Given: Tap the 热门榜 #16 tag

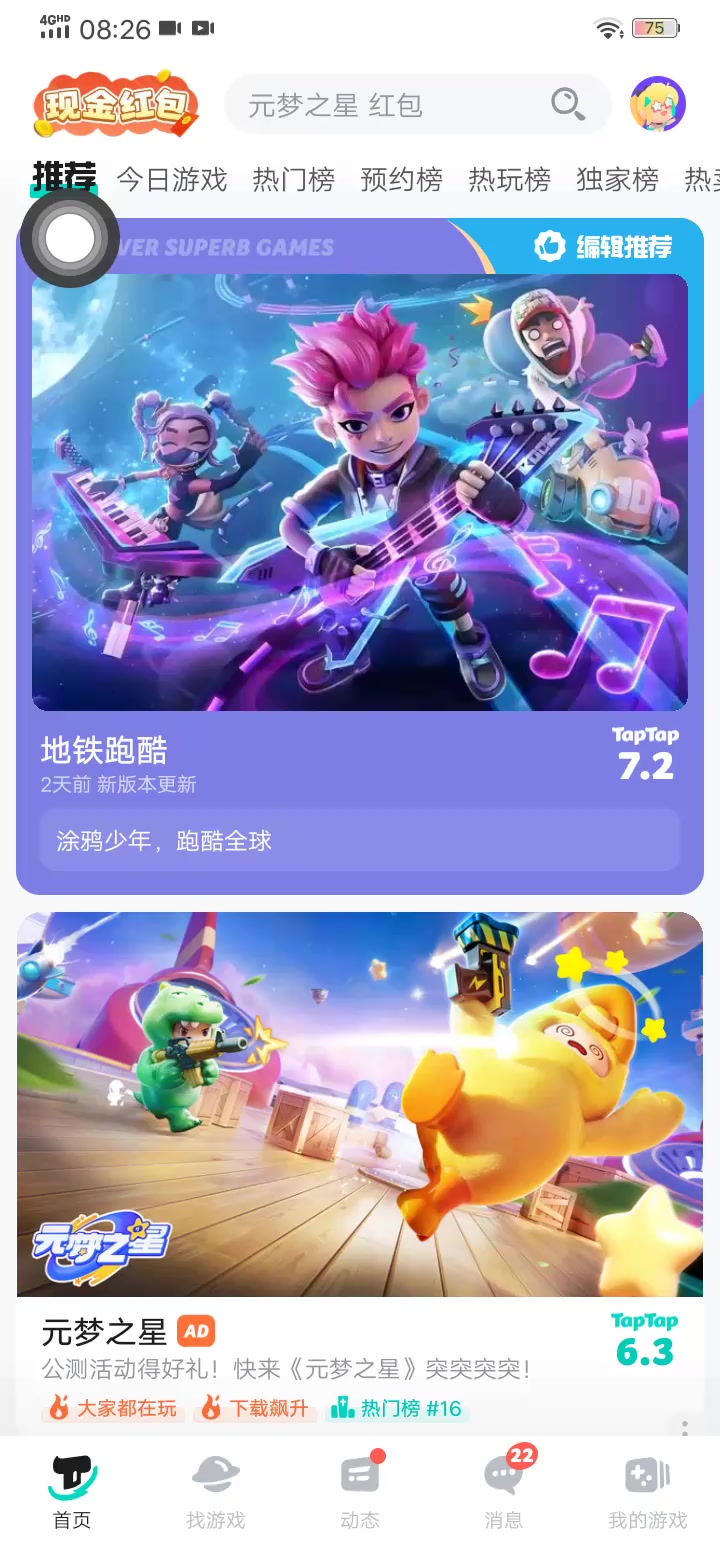Looking at the screenshot, I should click(397, 1408).
